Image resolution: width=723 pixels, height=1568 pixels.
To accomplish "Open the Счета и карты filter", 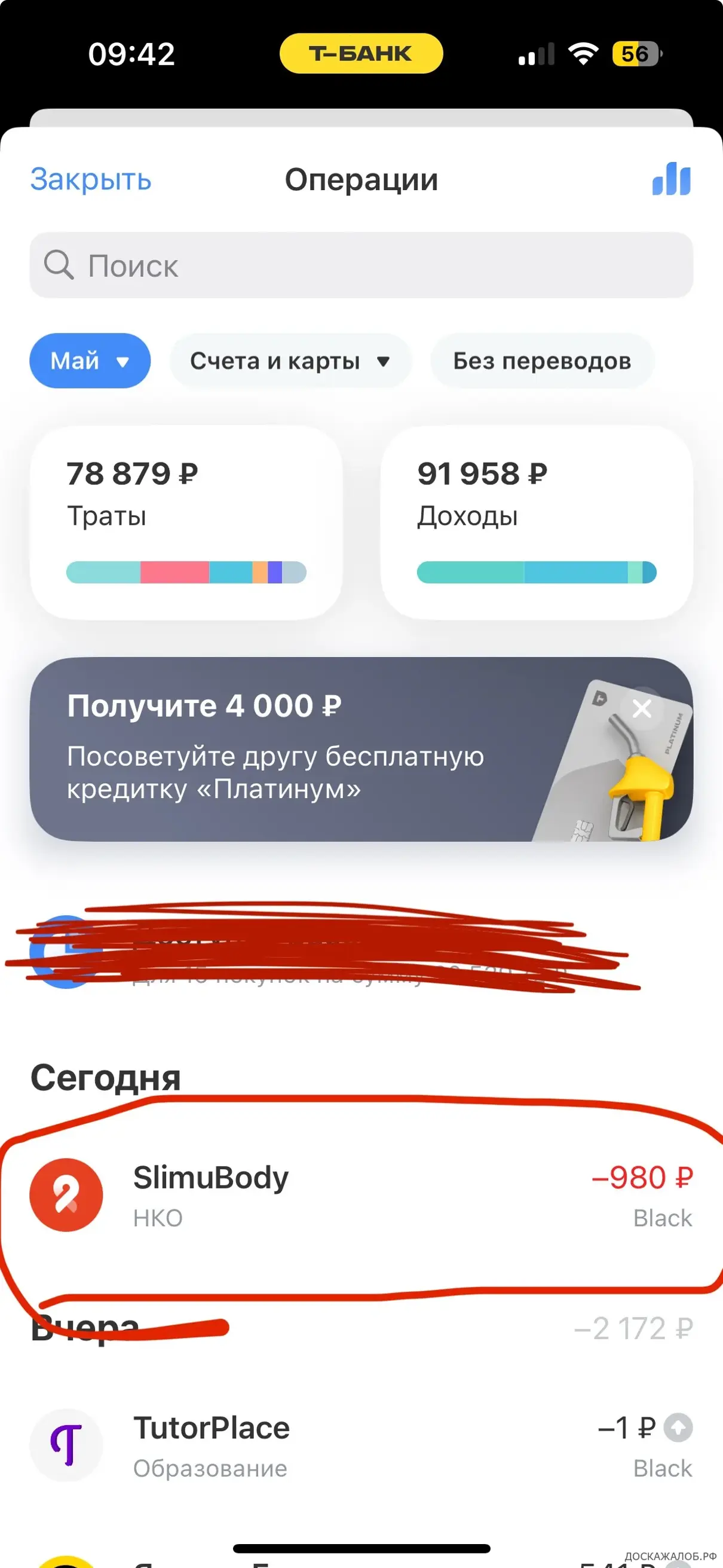I will (290, 361).
